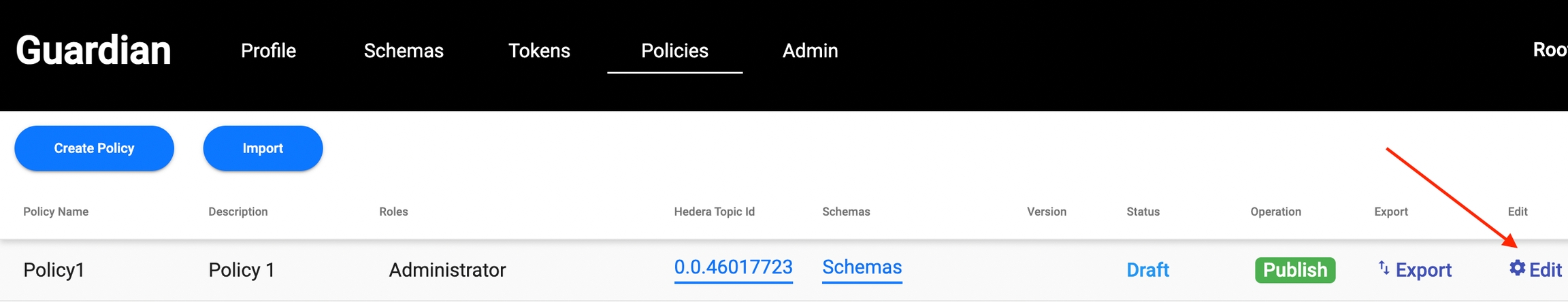Publish Policy1
Screen dimensions: 1568x302
(1294, 270)
